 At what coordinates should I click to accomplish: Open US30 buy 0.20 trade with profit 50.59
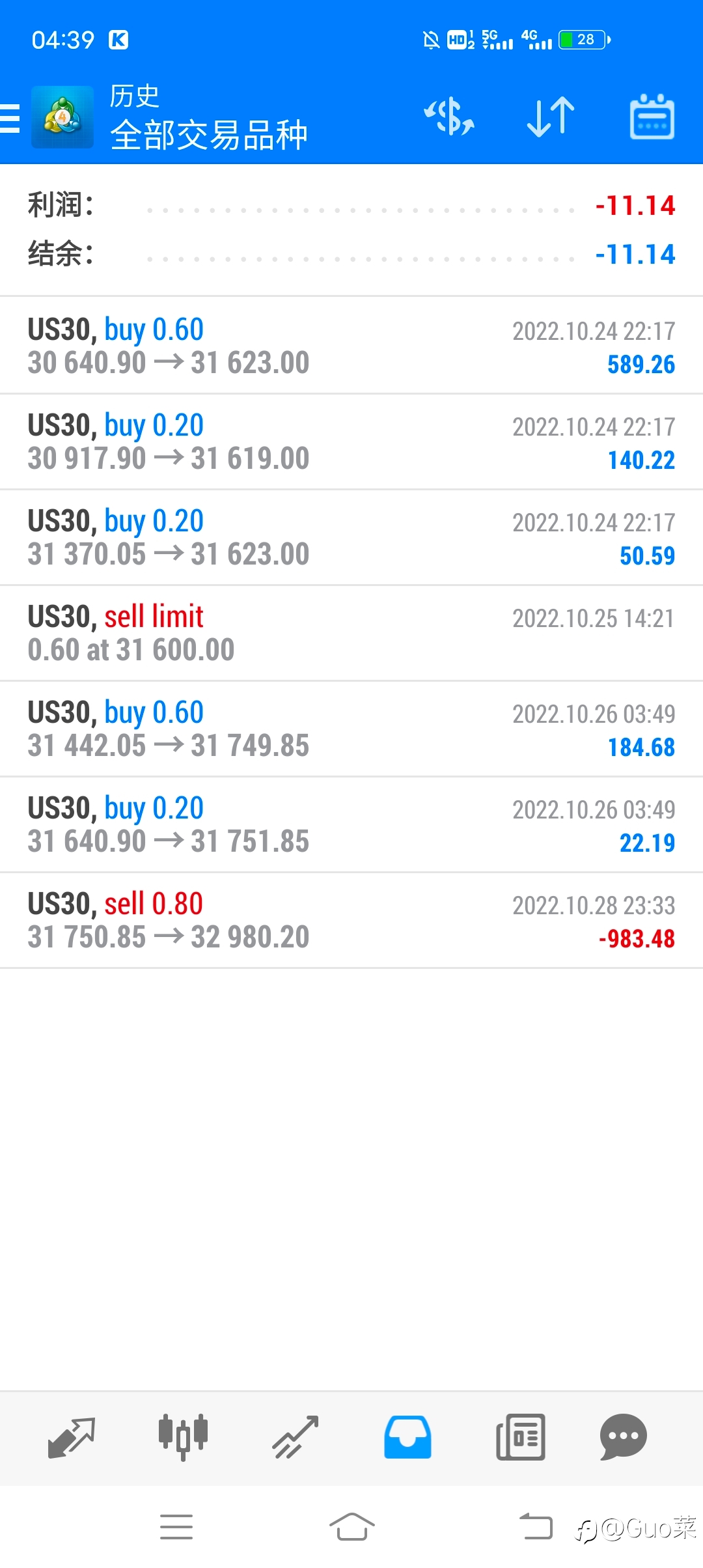[351, 537]
